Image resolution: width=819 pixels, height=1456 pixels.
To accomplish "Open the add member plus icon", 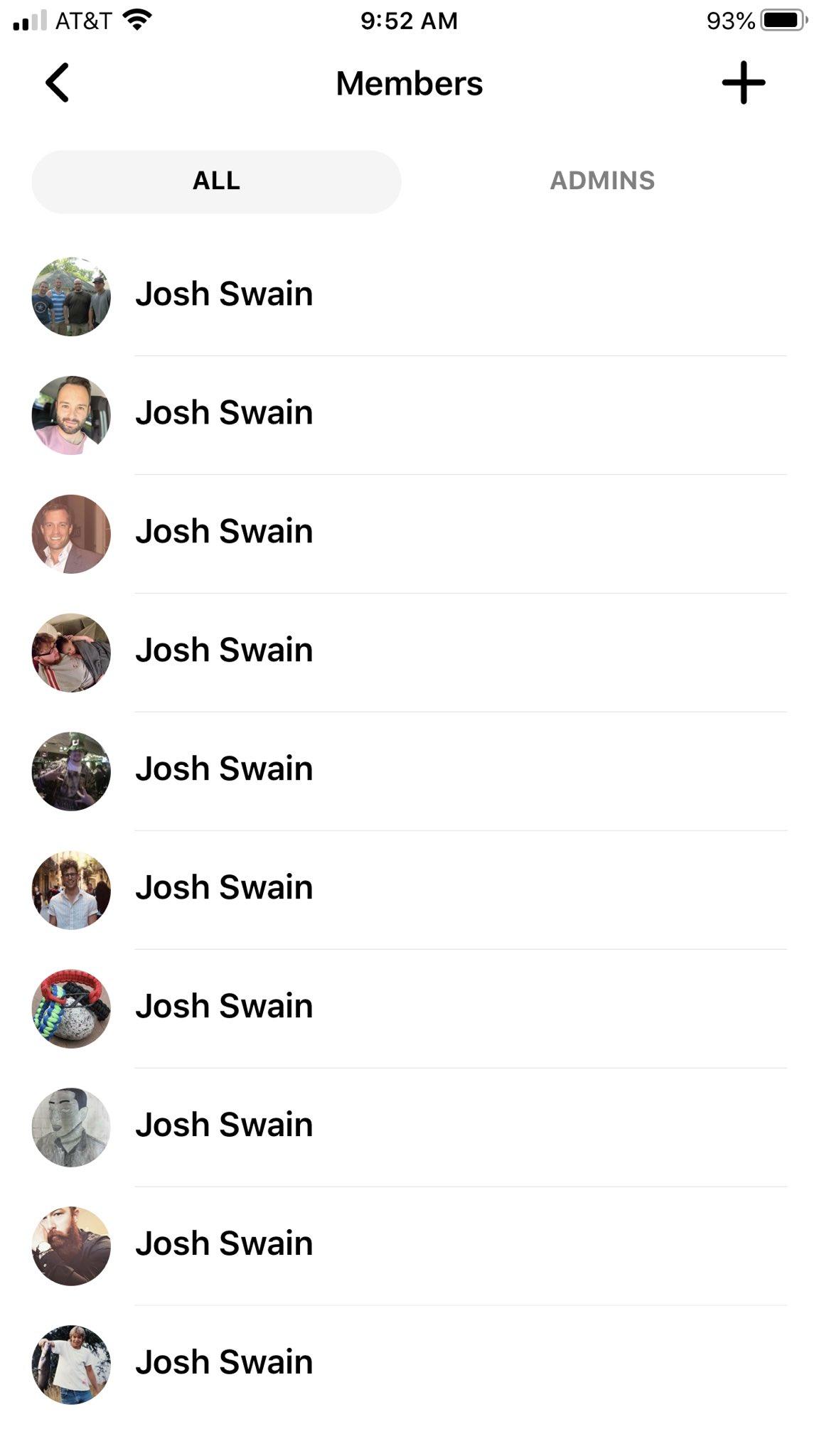I will point(744,82).
